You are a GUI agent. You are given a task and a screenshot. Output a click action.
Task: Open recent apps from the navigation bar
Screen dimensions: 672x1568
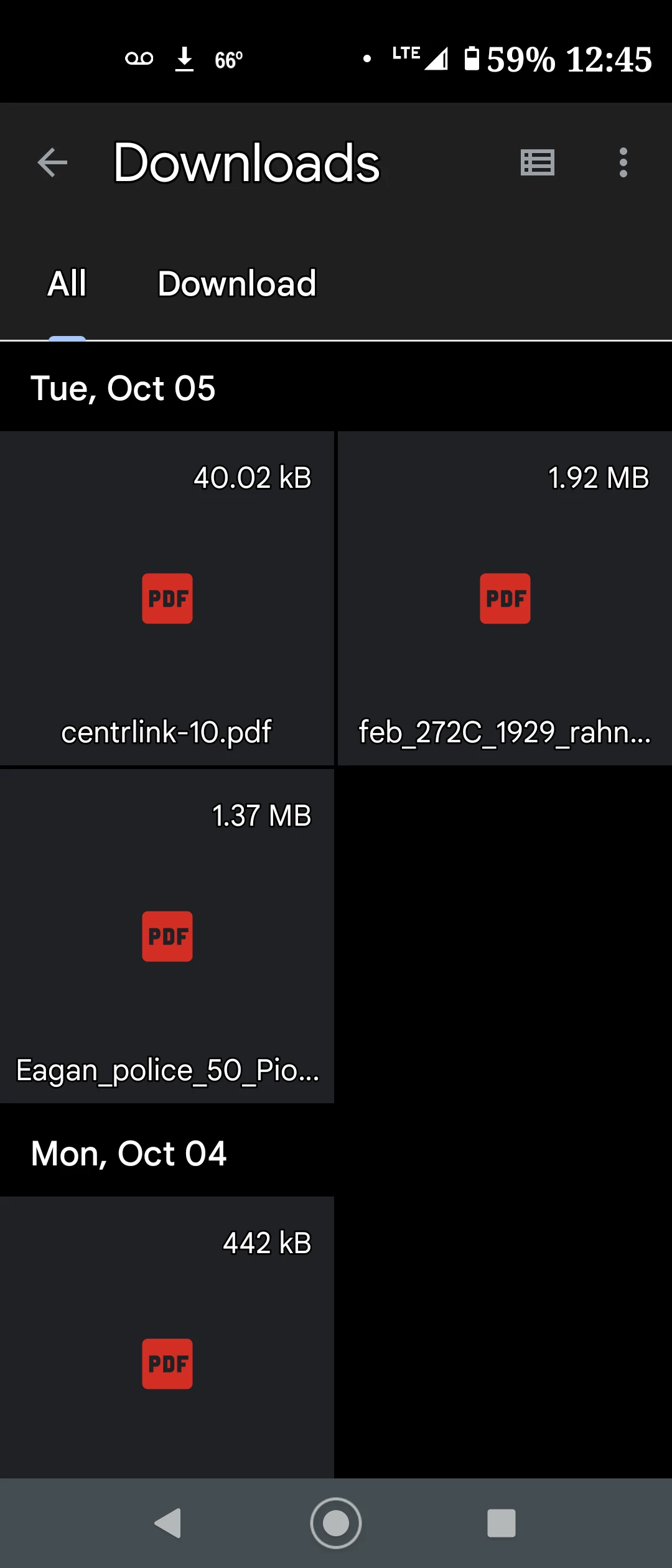point(501,1523)
